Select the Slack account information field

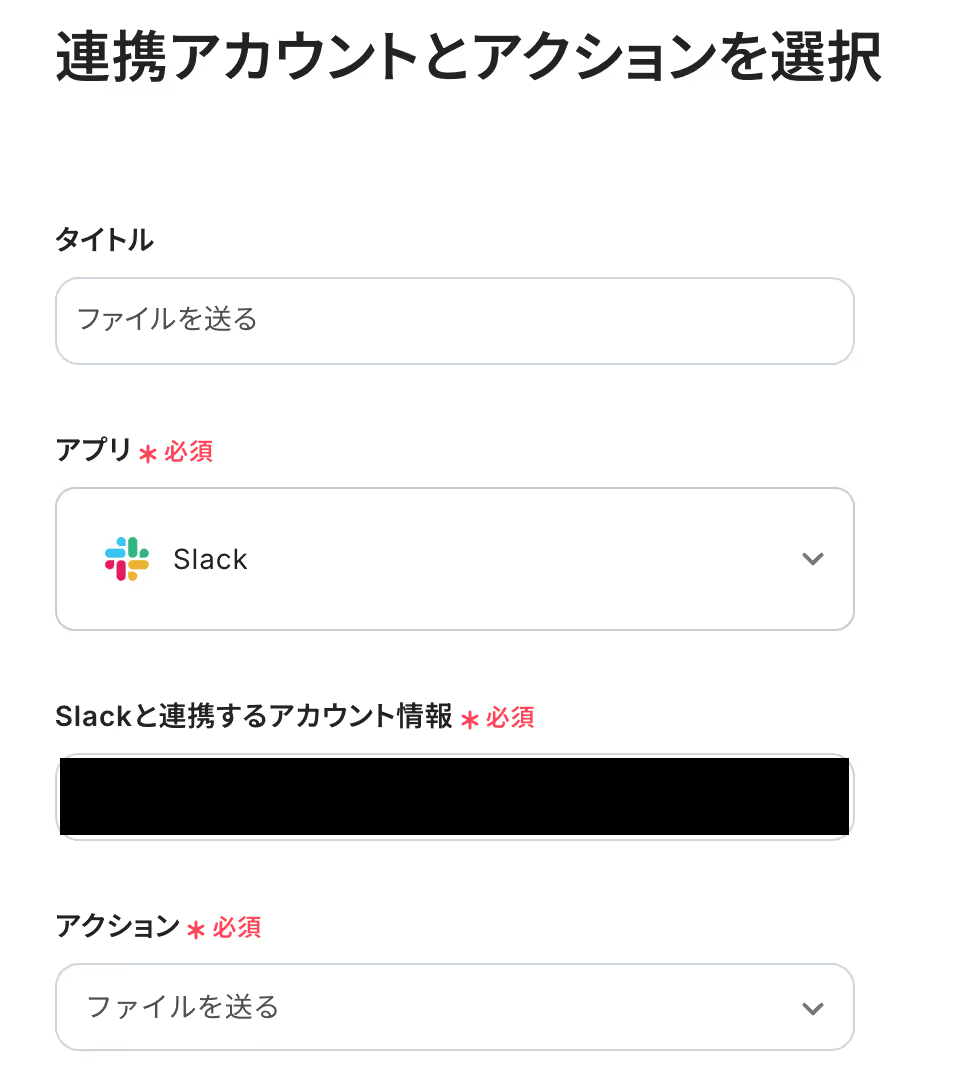(454, 797)
